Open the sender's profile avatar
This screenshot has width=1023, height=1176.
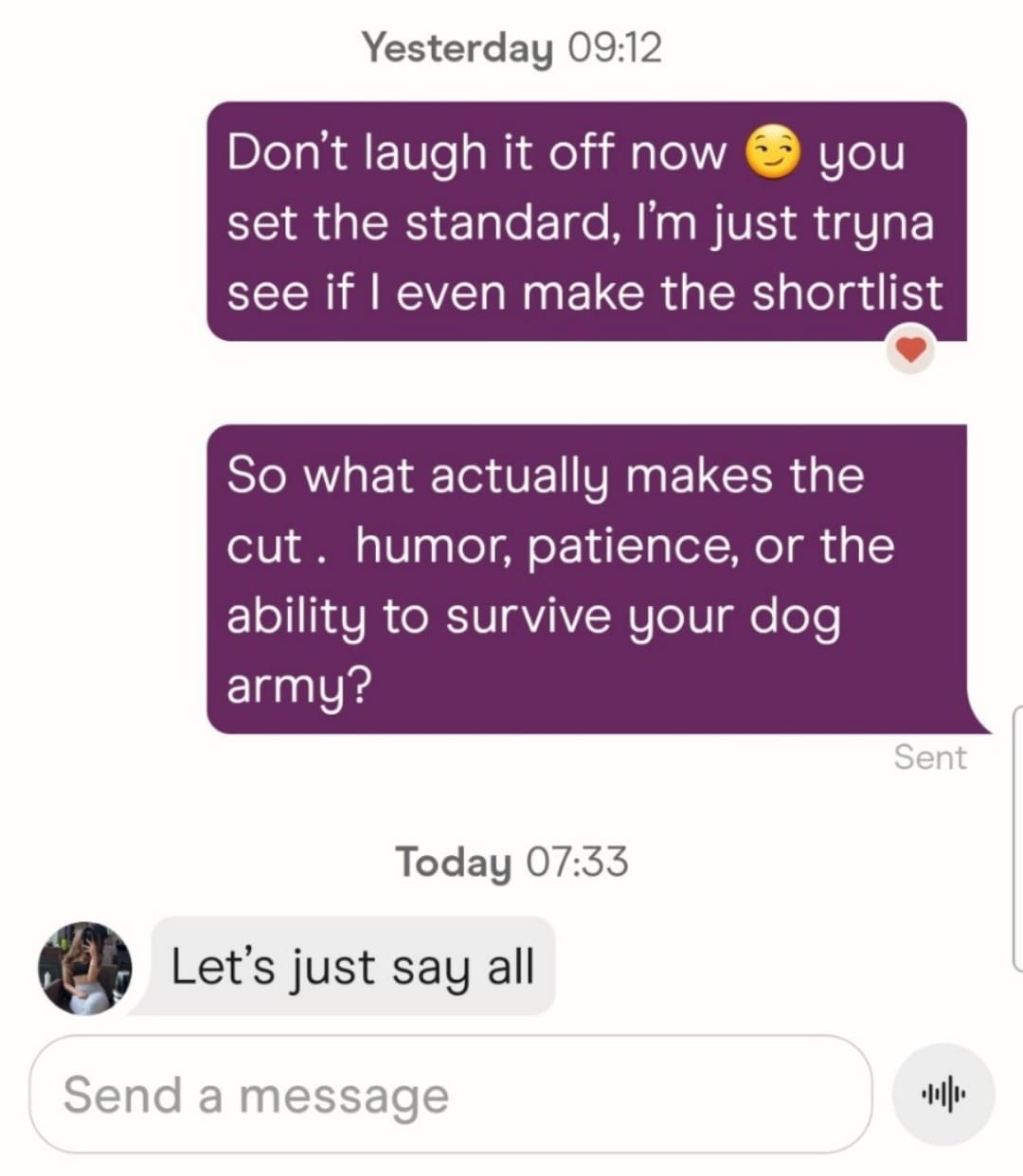(85, 968)
